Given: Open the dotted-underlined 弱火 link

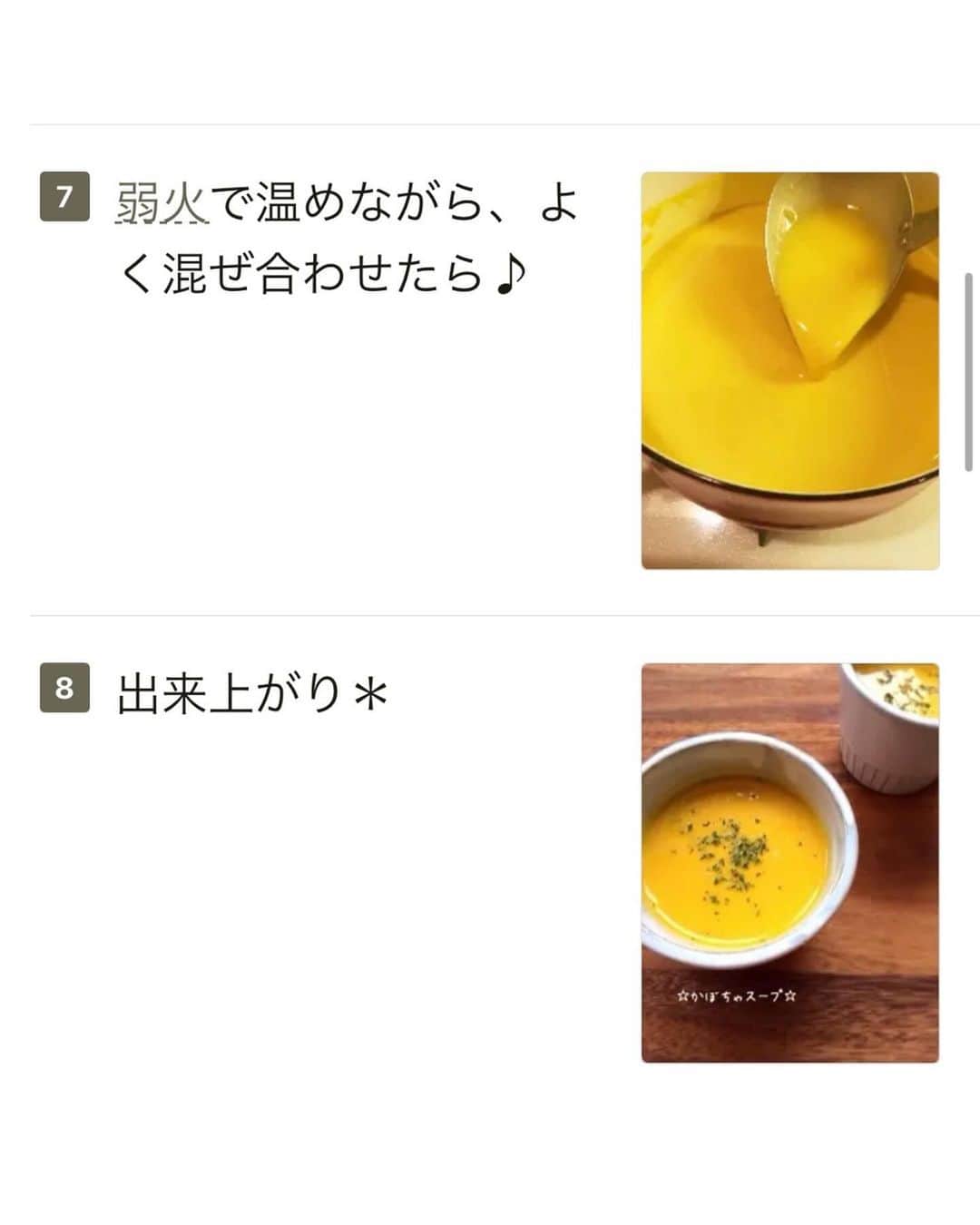Looking at the screenshot, I should (x=162, y=204).
